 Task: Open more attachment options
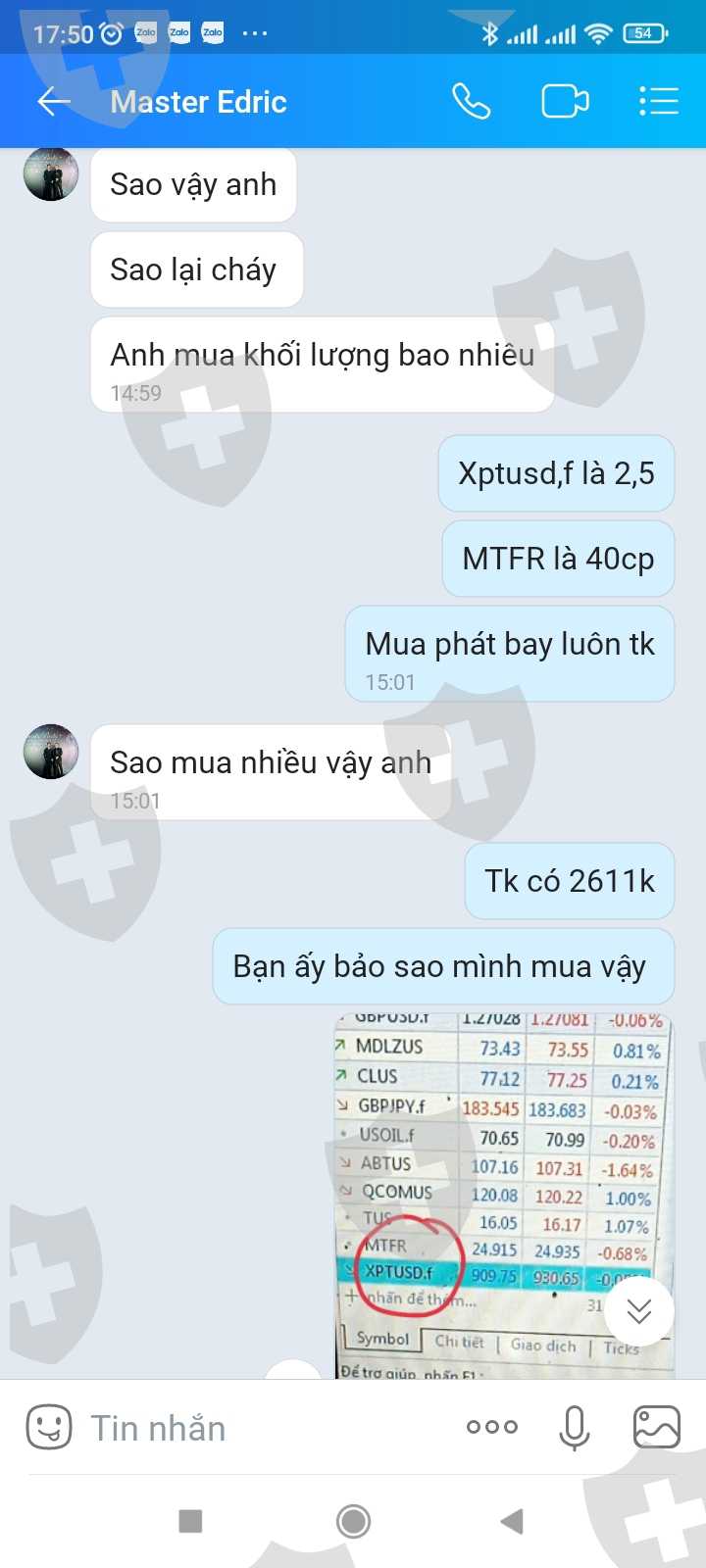[492, 1427]
